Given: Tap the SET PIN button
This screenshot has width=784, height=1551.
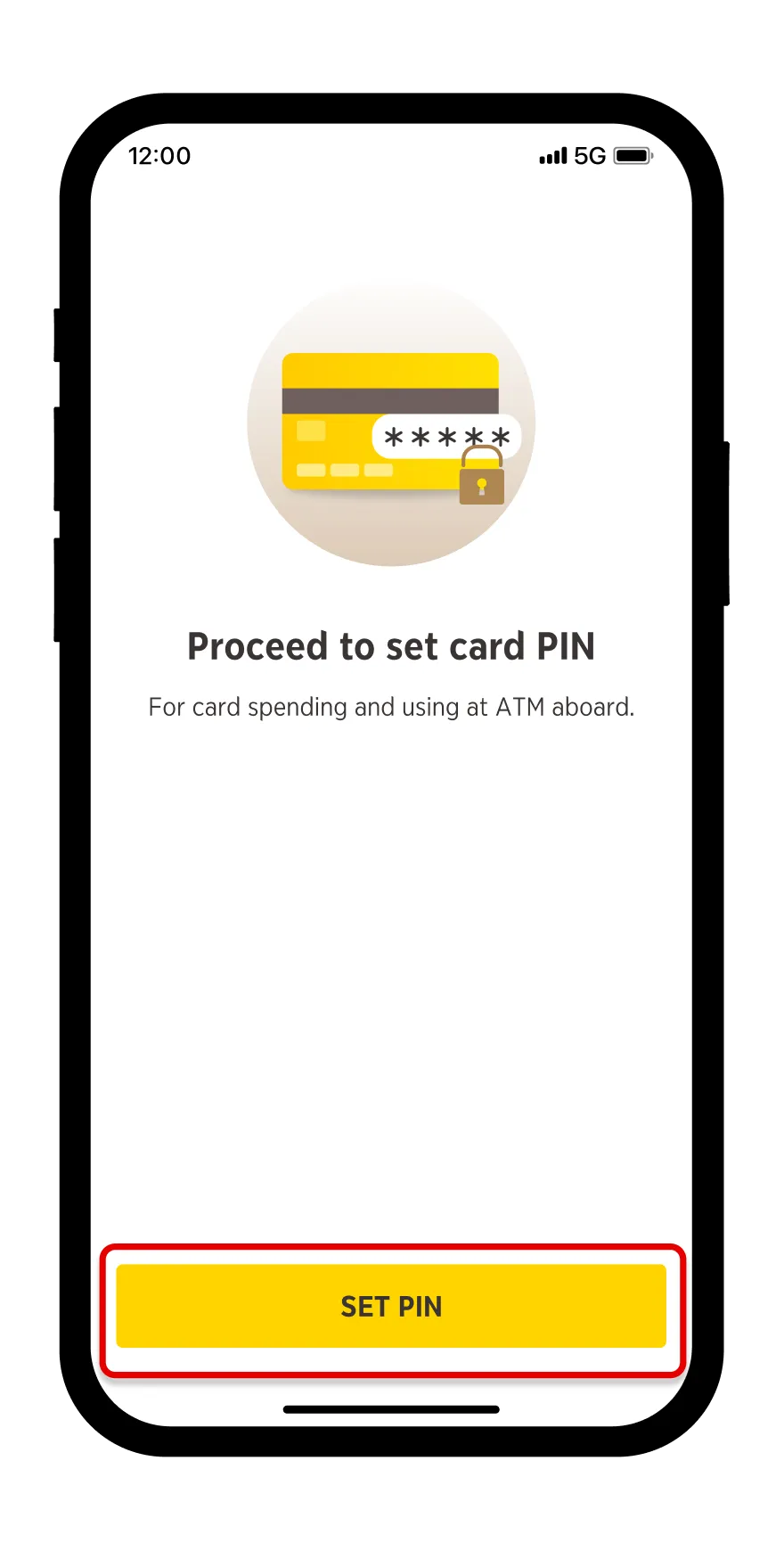Looking at the screenshot, I should point(391,1306).
